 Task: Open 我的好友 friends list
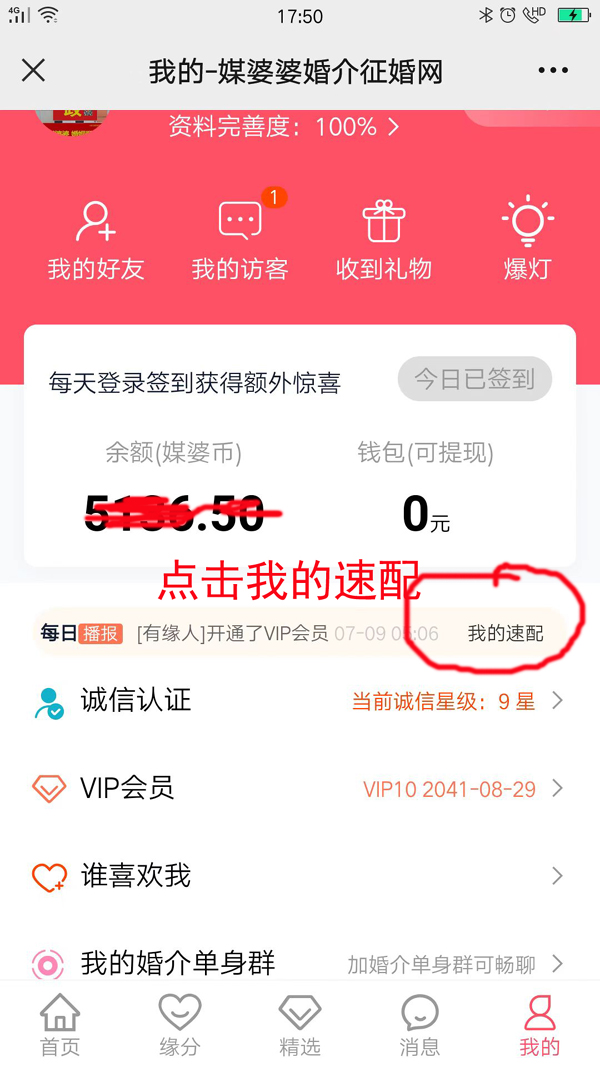[96, 241]
